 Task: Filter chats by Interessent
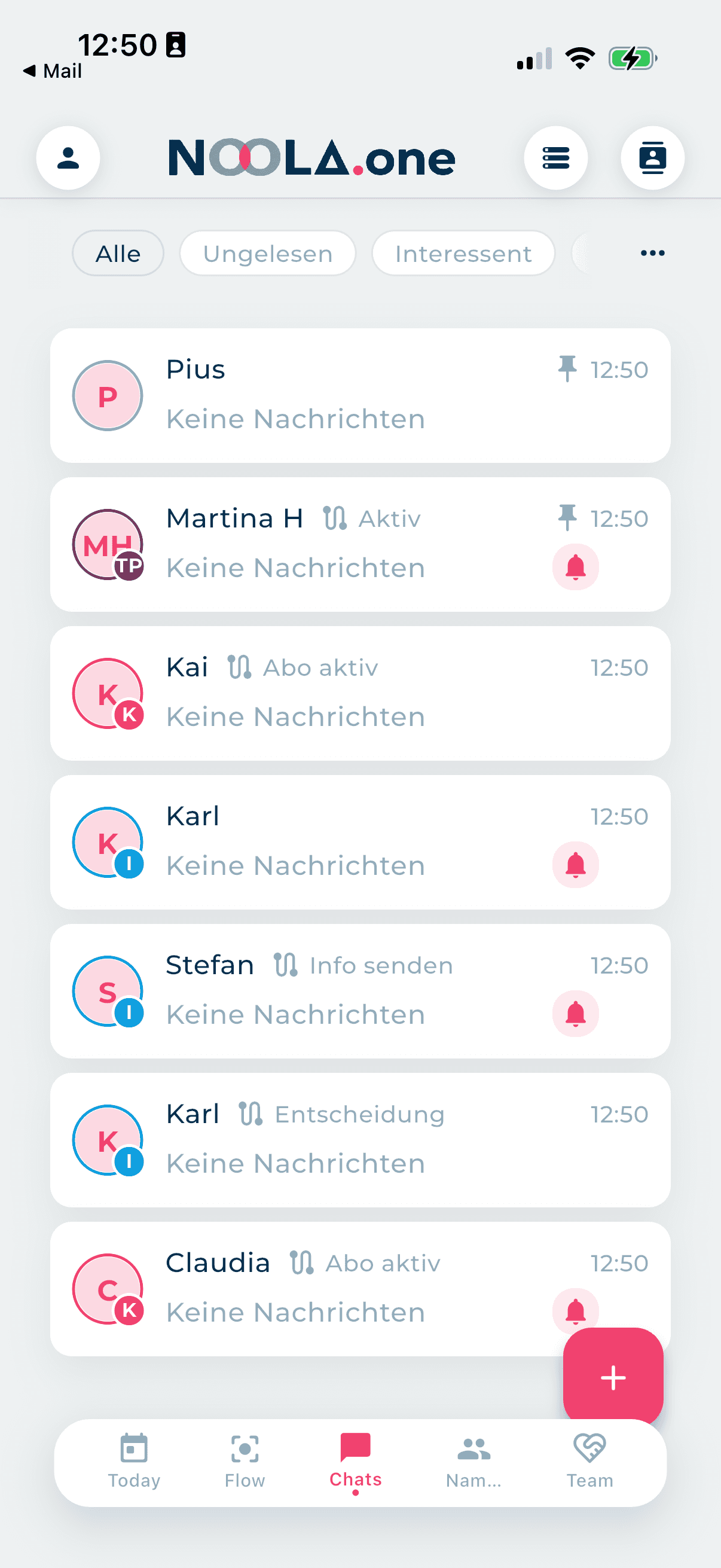point(463,253)
